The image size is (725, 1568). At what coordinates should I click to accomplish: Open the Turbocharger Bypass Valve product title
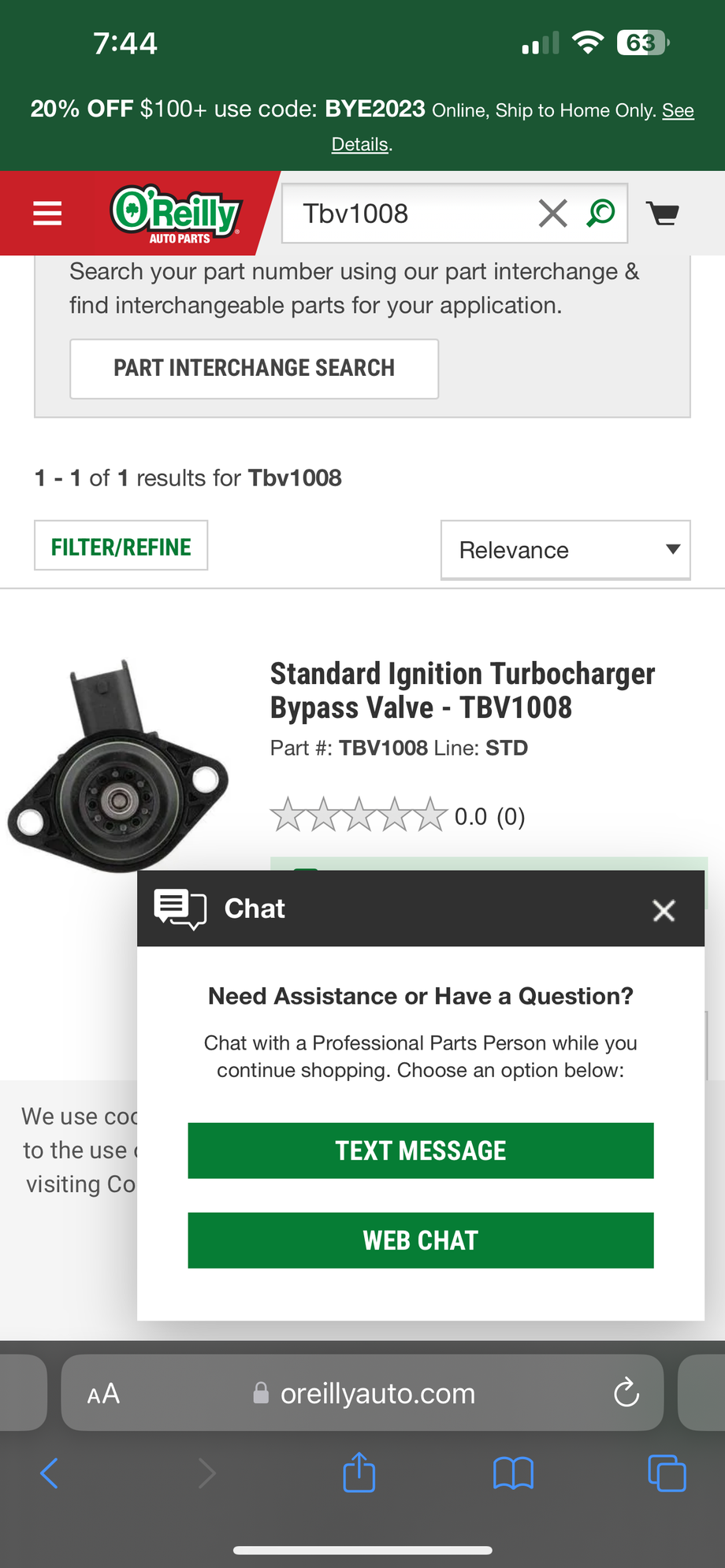click(x=462, y=690)
